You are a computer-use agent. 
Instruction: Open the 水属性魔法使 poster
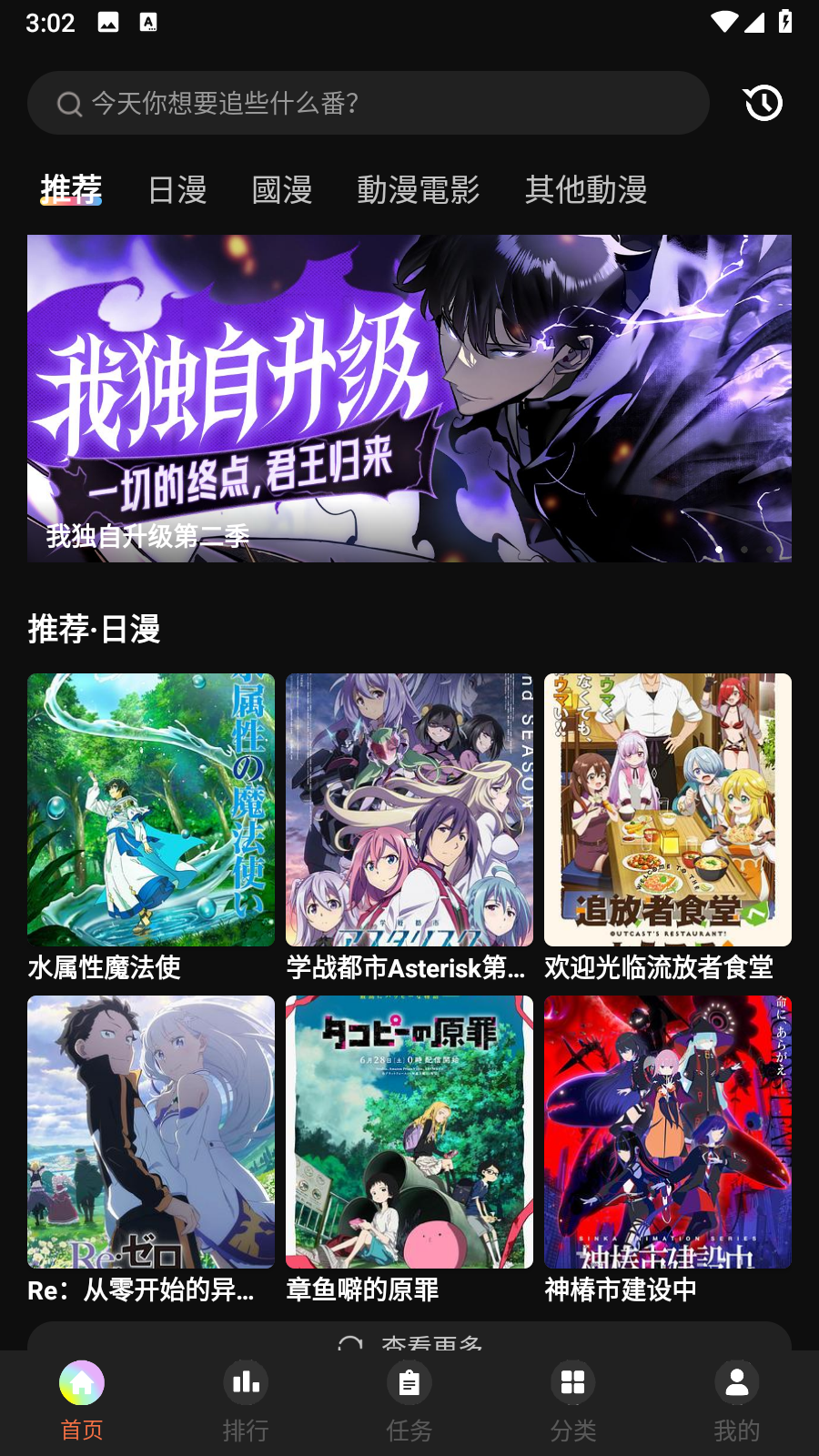click(x=150, y=808)
